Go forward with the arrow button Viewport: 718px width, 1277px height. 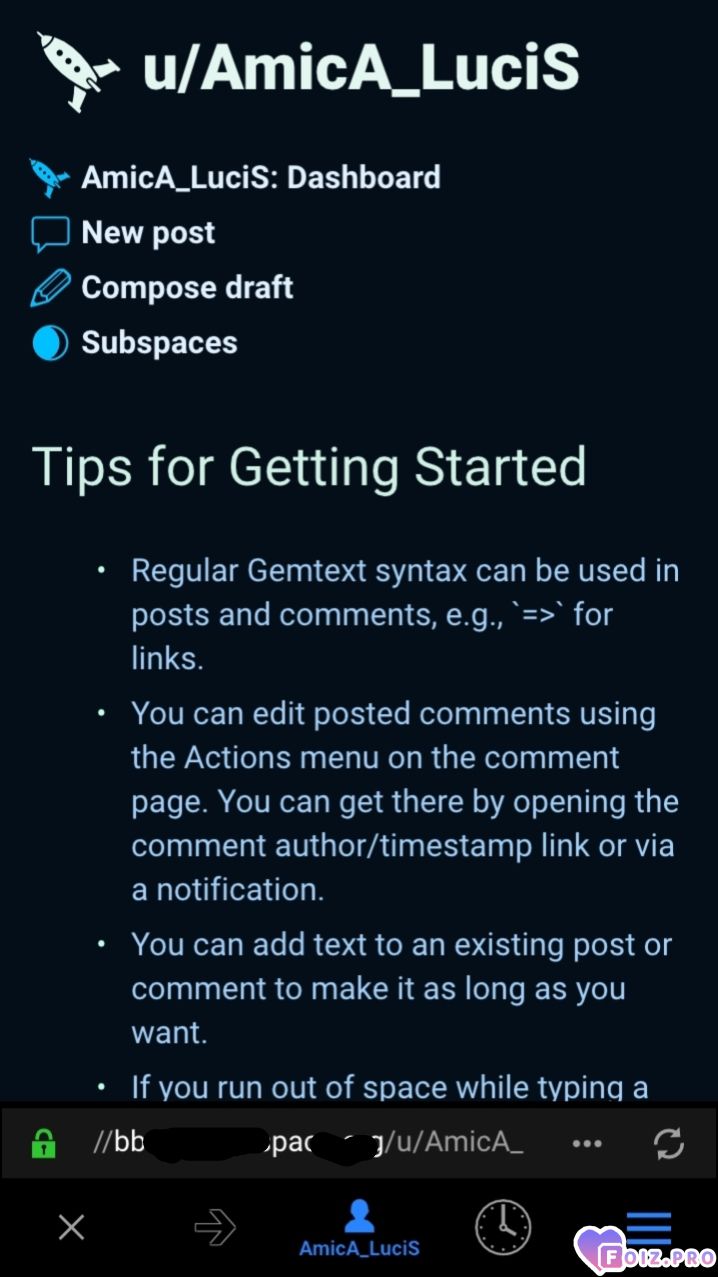pos(215,1227)
